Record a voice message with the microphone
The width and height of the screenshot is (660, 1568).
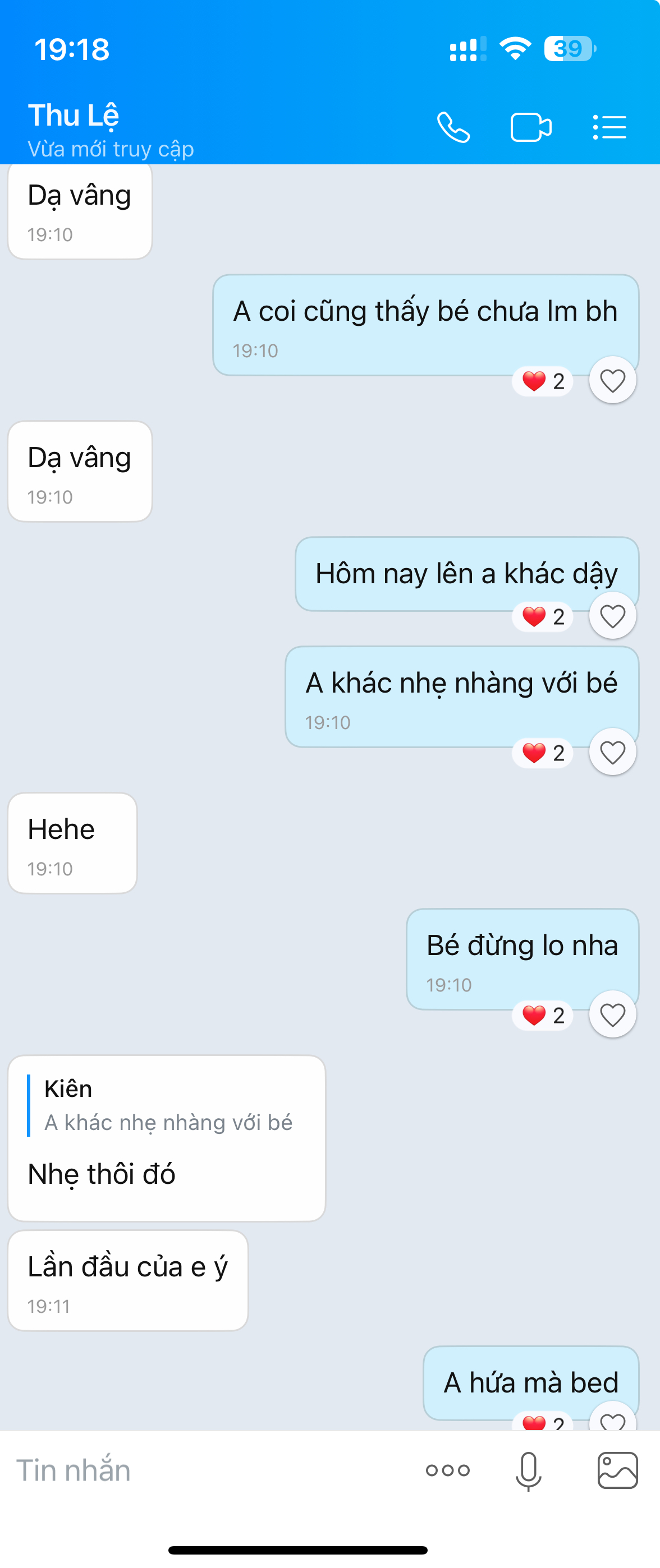click(x=528, y=1470)
